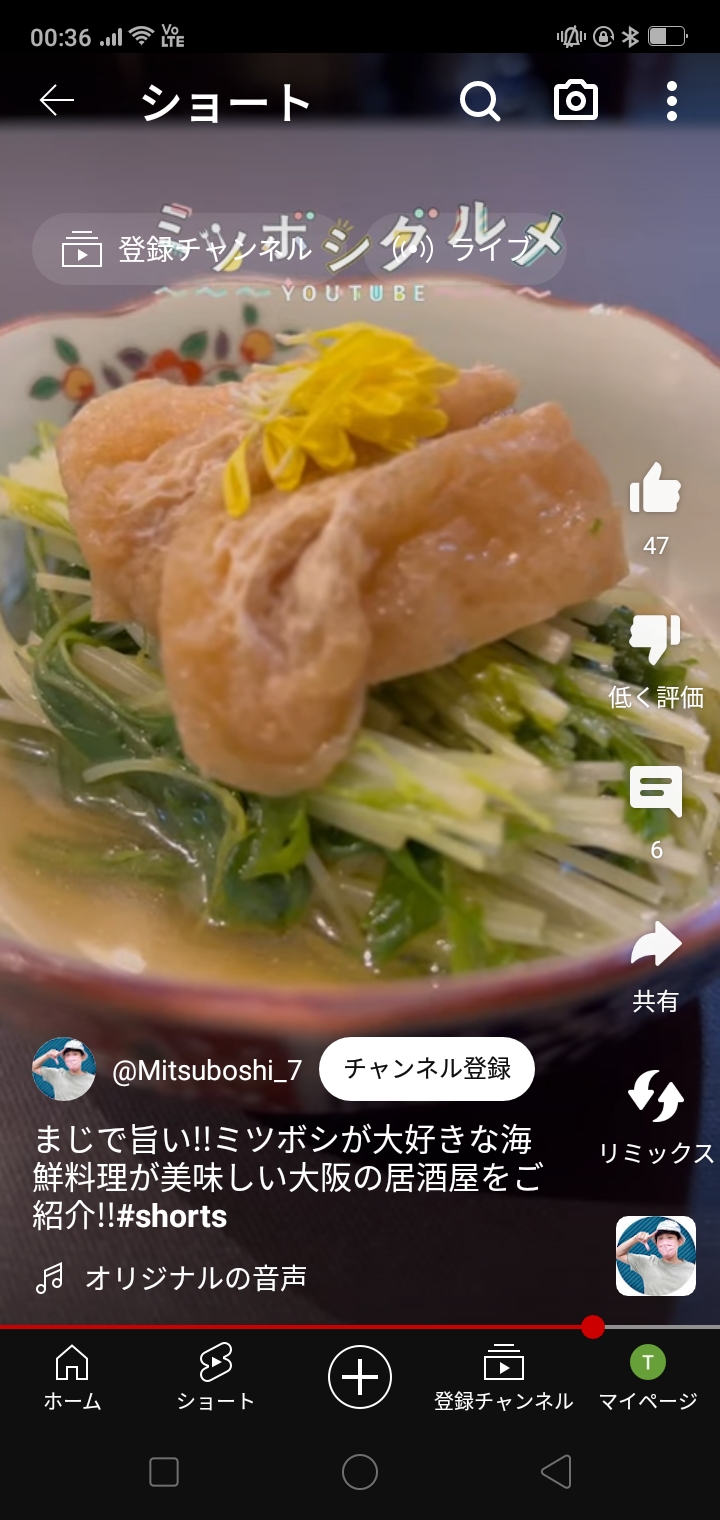Go back using the top arrow
The height and width of the screenshot is (1520, 720).
(57, 101)
